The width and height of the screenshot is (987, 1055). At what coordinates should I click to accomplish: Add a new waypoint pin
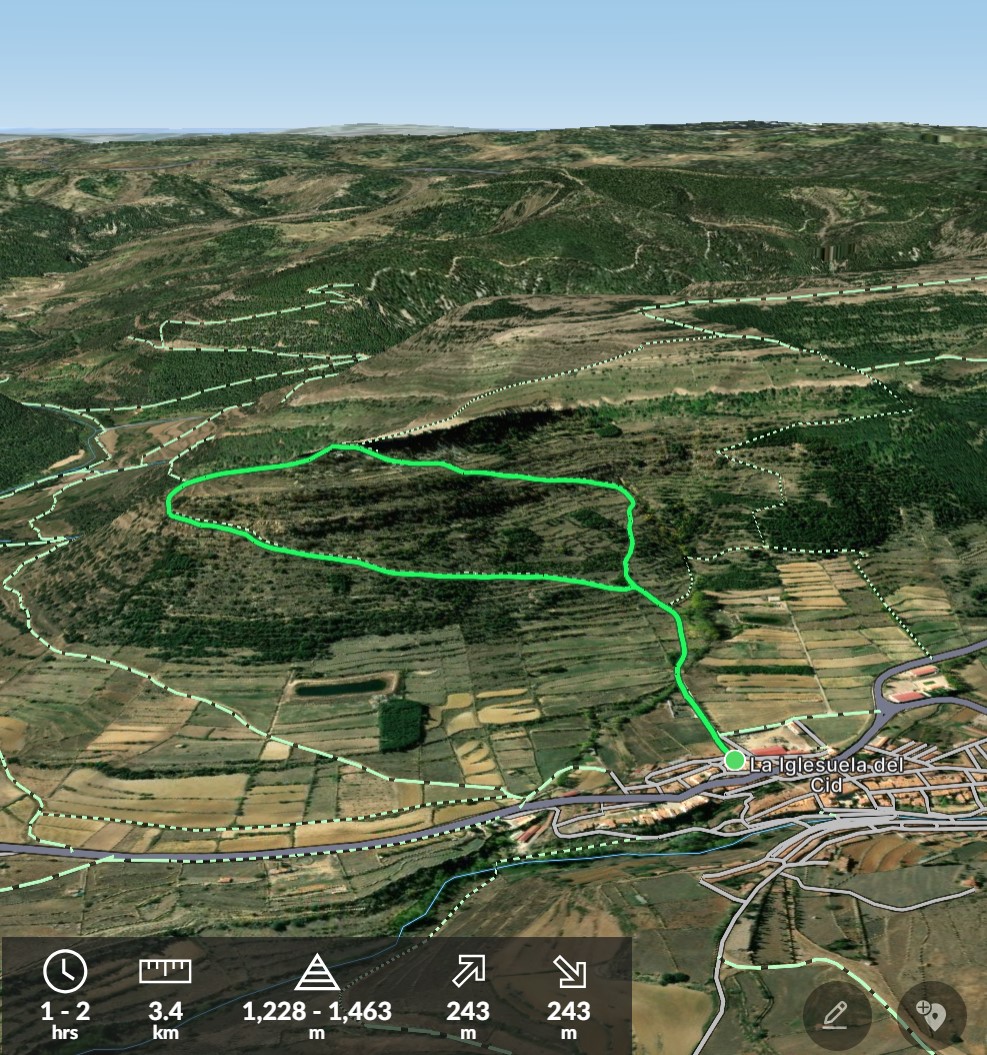[x=931, y=1016]
